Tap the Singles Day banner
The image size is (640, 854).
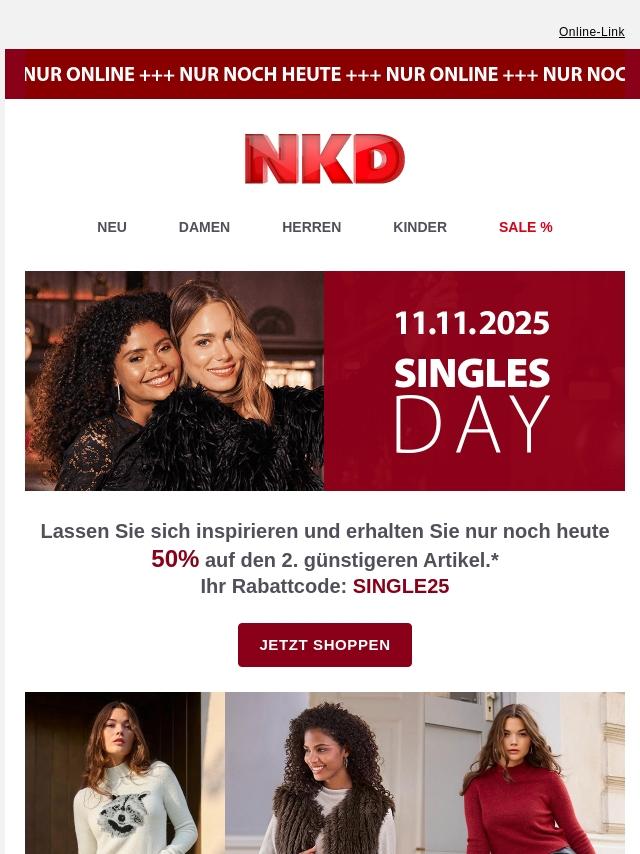(x=324, y=380)
